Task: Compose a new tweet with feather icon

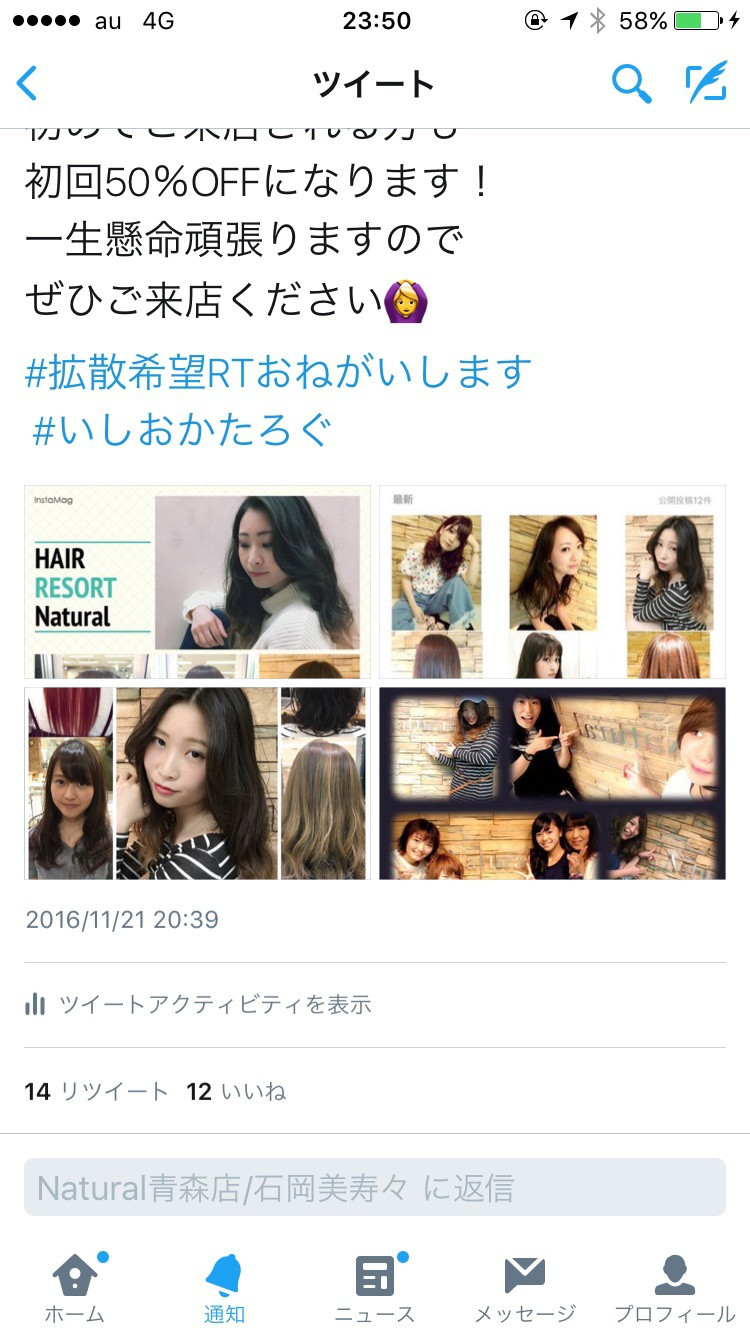Action: click(706, 84)
